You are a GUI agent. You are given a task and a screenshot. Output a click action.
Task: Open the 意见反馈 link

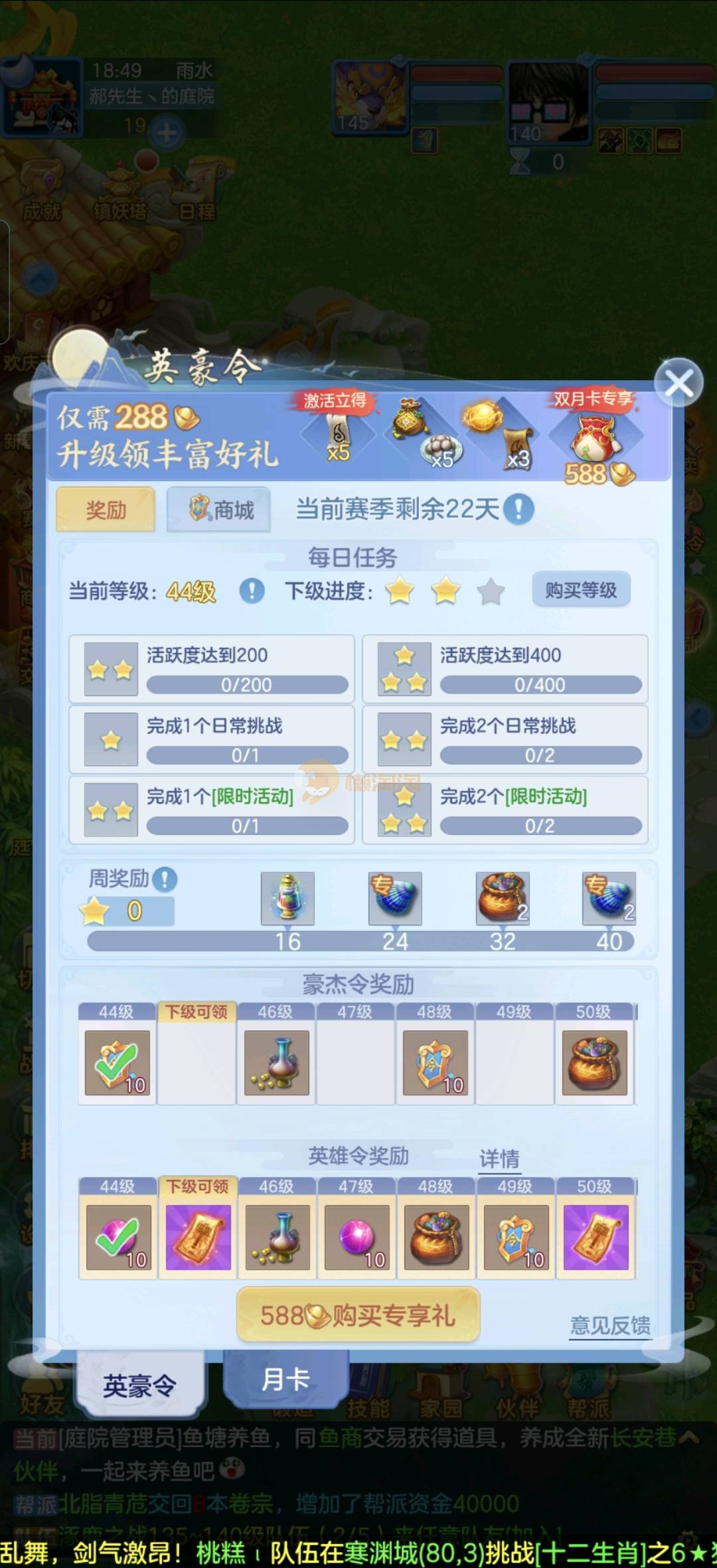coord(610,1325)
